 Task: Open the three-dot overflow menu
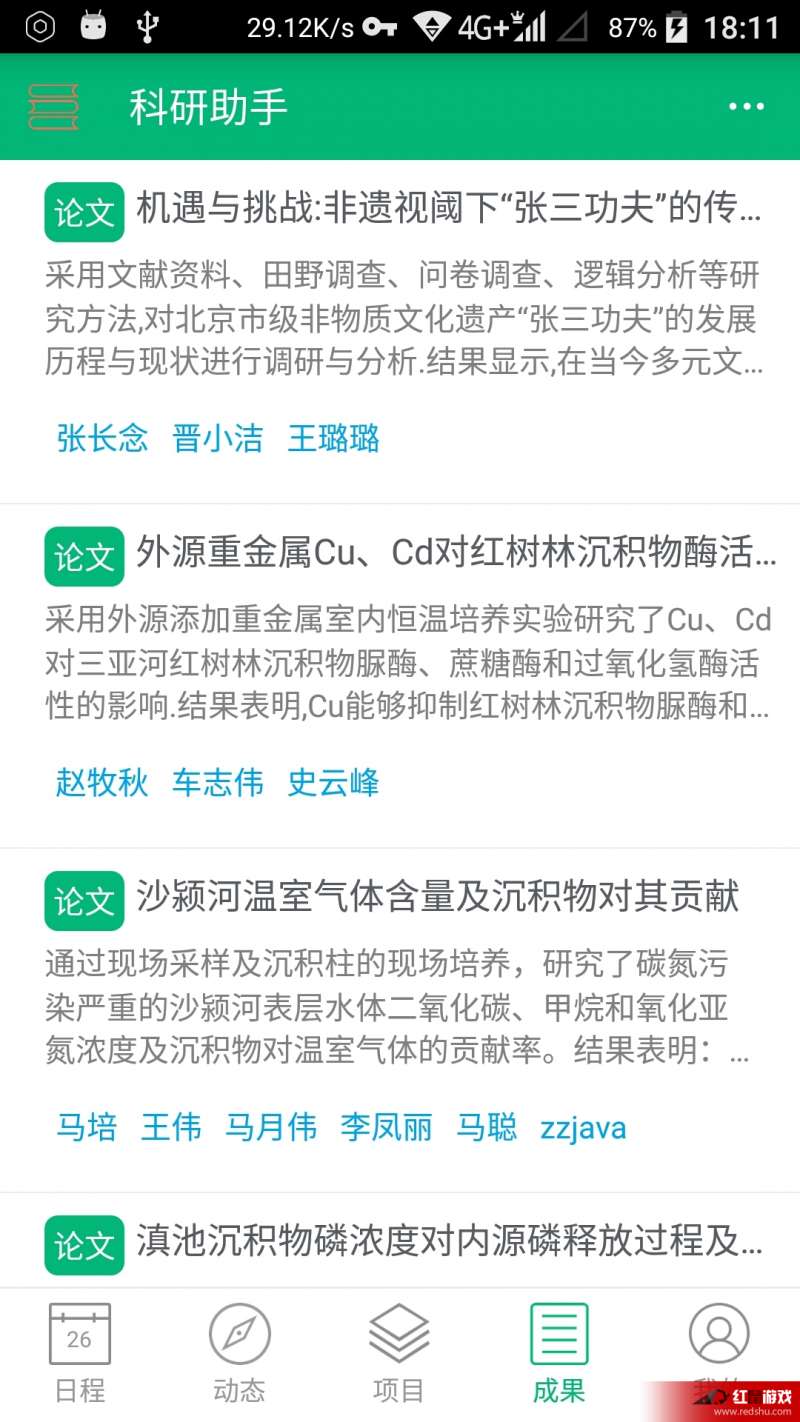click(x=746, y=107)
